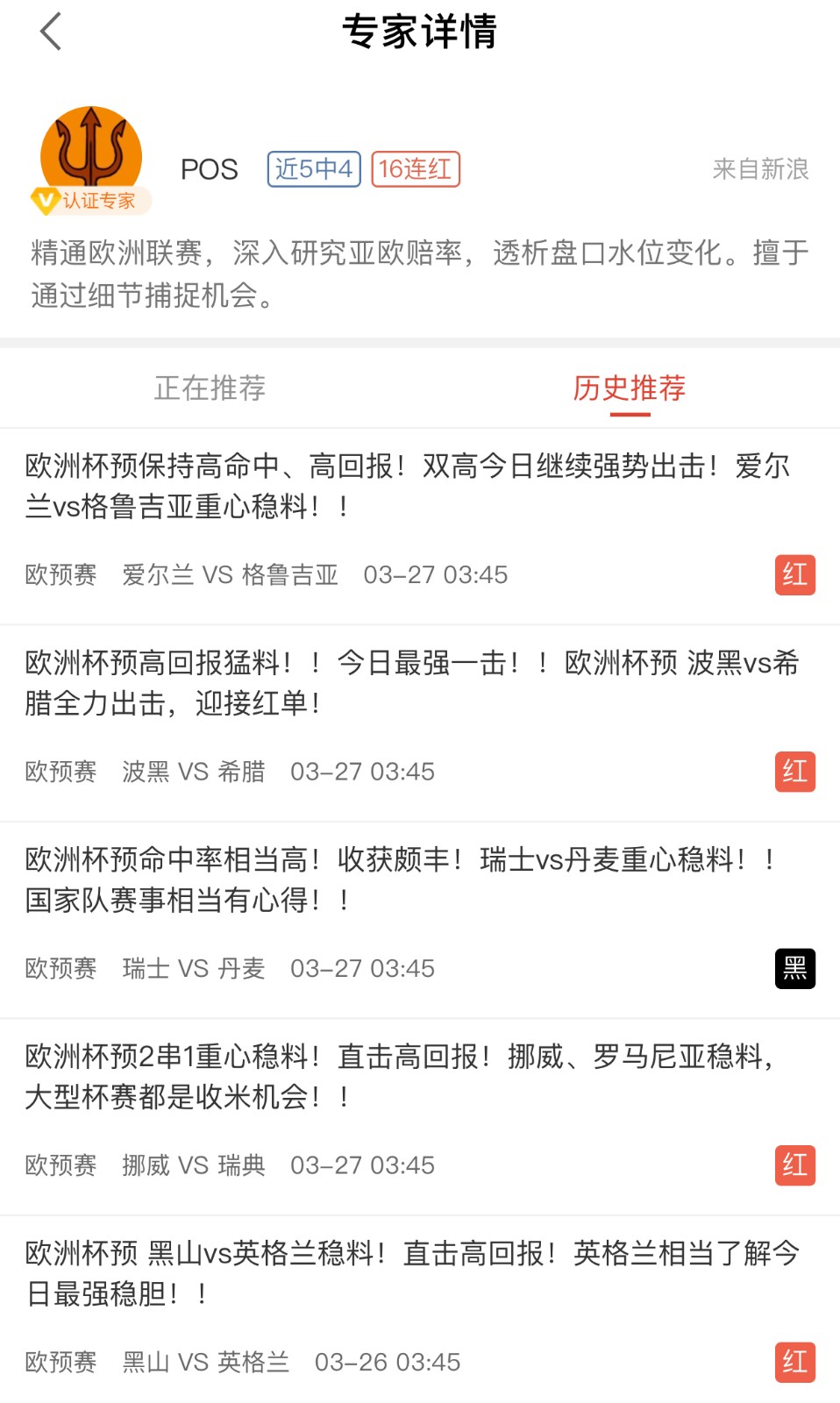
Task: Select the 历史推荐 tab
Action: [x=630, y=388]
